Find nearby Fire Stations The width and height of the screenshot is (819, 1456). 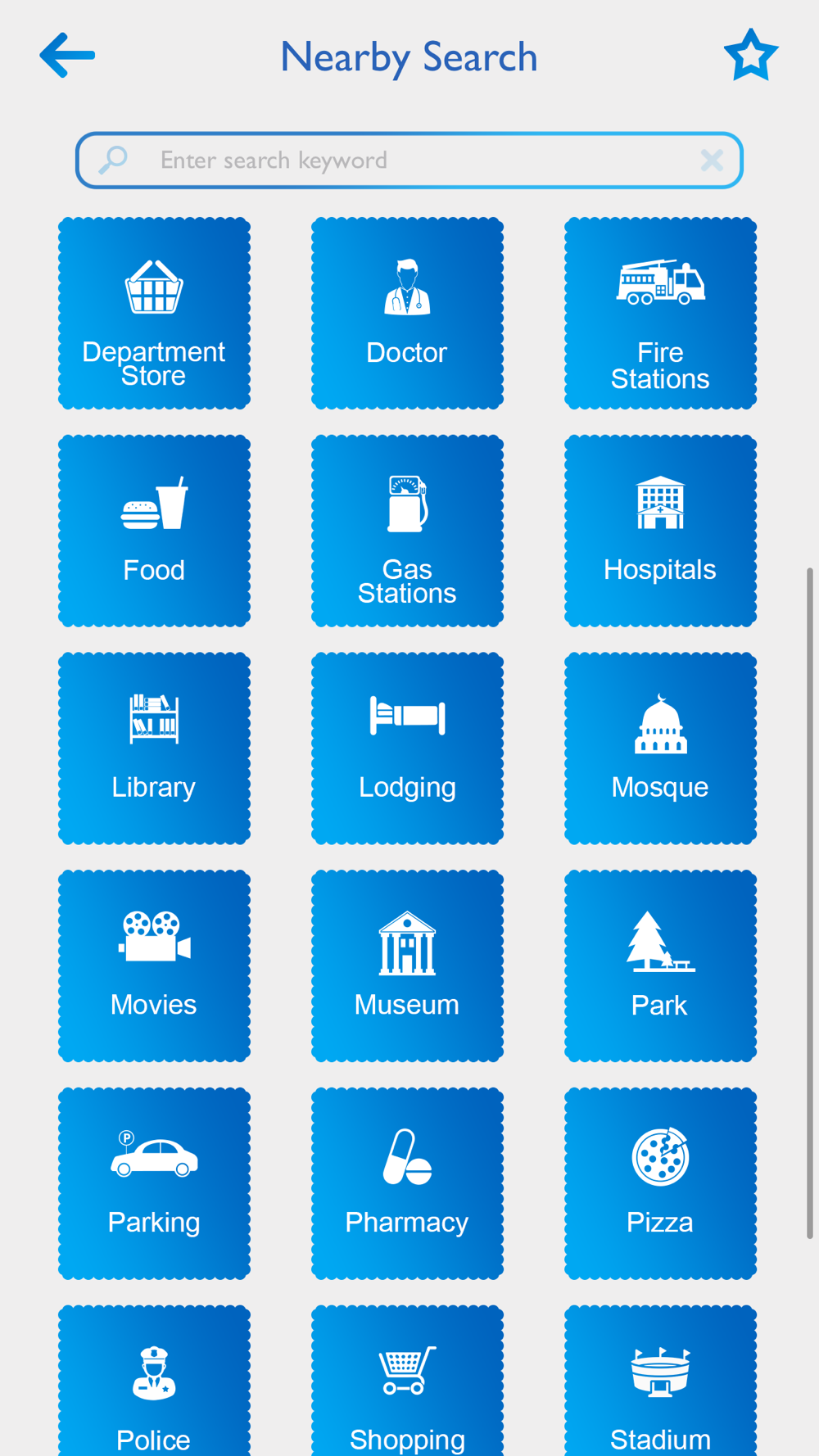click(x=660, y=313)
